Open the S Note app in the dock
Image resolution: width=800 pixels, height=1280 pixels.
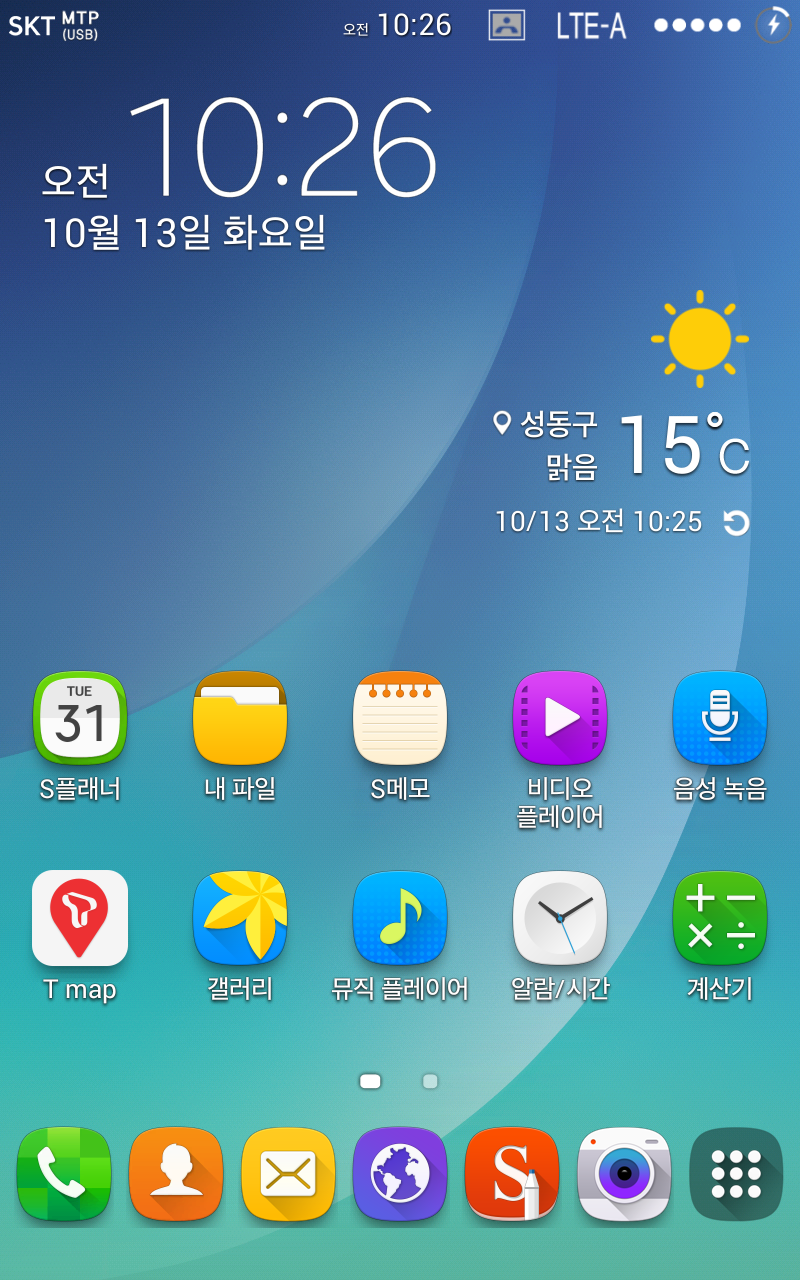point(512,1174)
